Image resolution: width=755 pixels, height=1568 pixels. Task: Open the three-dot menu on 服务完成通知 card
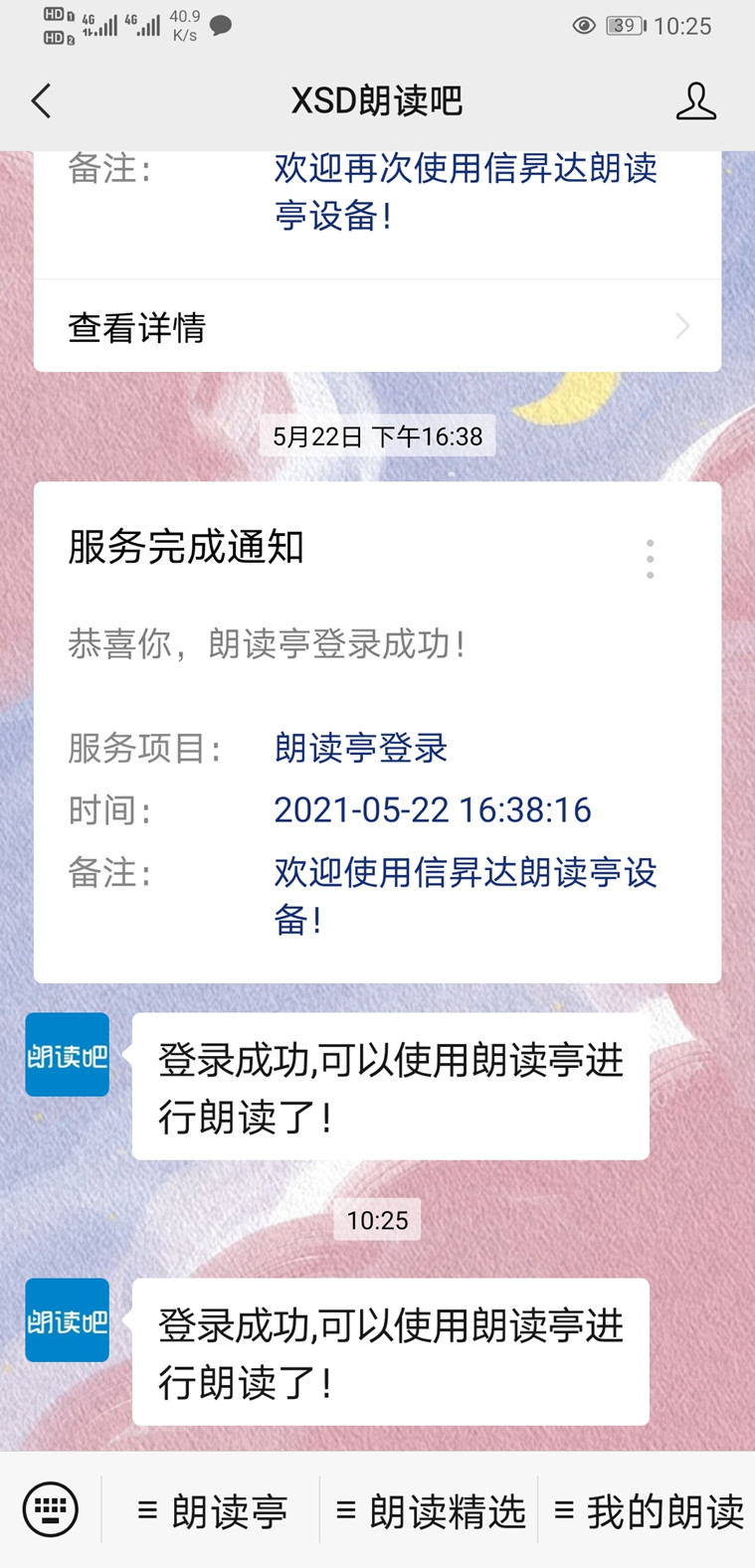tap(650, 558)
